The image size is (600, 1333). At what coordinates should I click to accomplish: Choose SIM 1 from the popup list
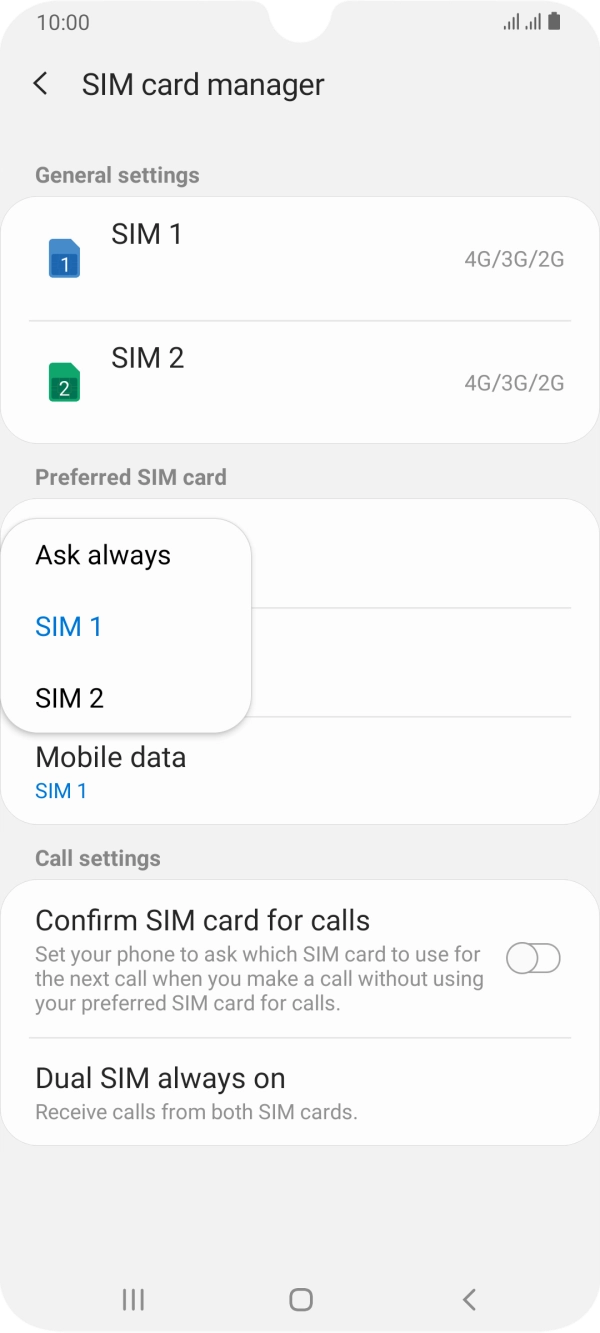coord(69,627)
